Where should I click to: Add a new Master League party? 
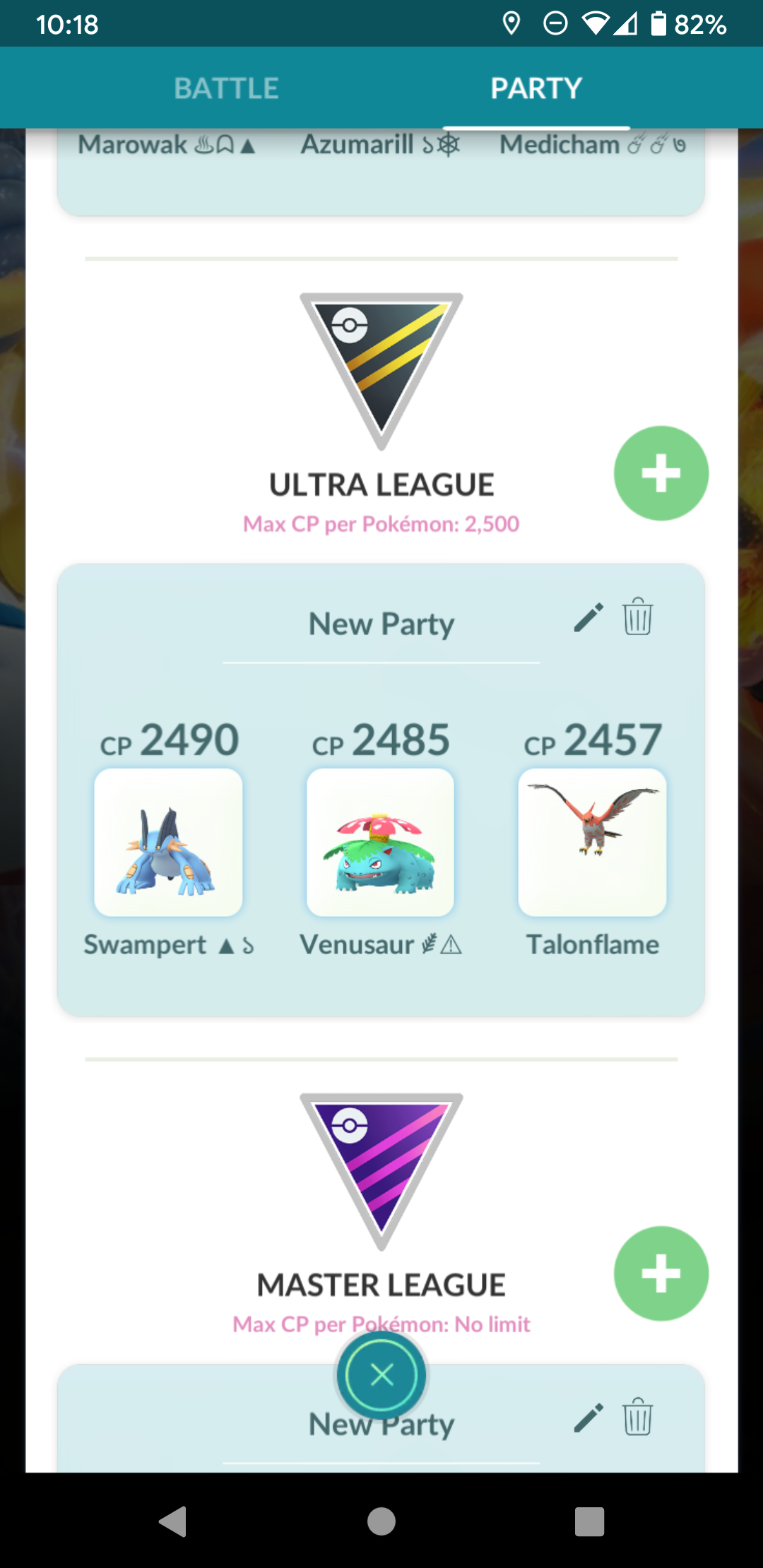pos(661,1273)
